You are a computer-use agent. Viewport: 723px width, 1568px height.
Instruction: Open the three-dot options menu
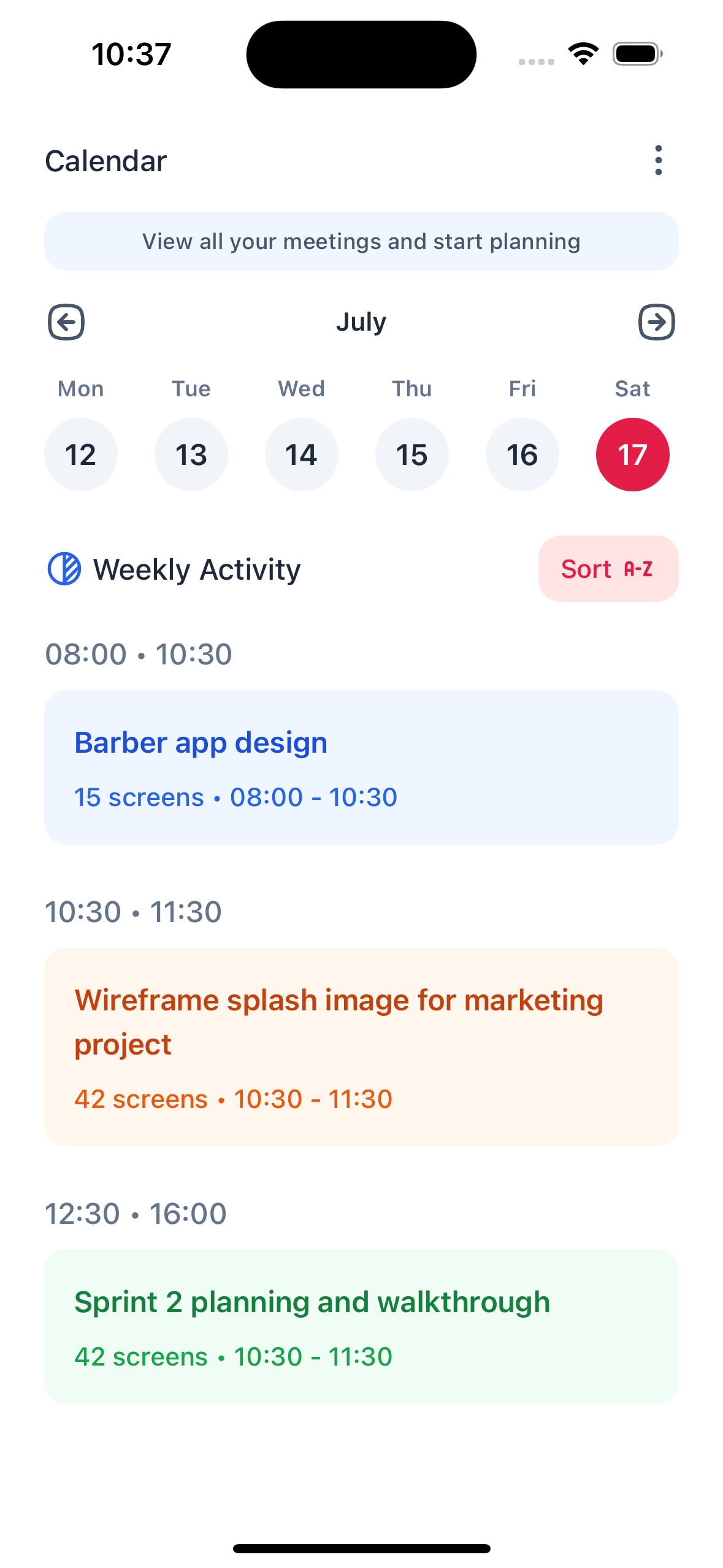(x=658, y=161)
